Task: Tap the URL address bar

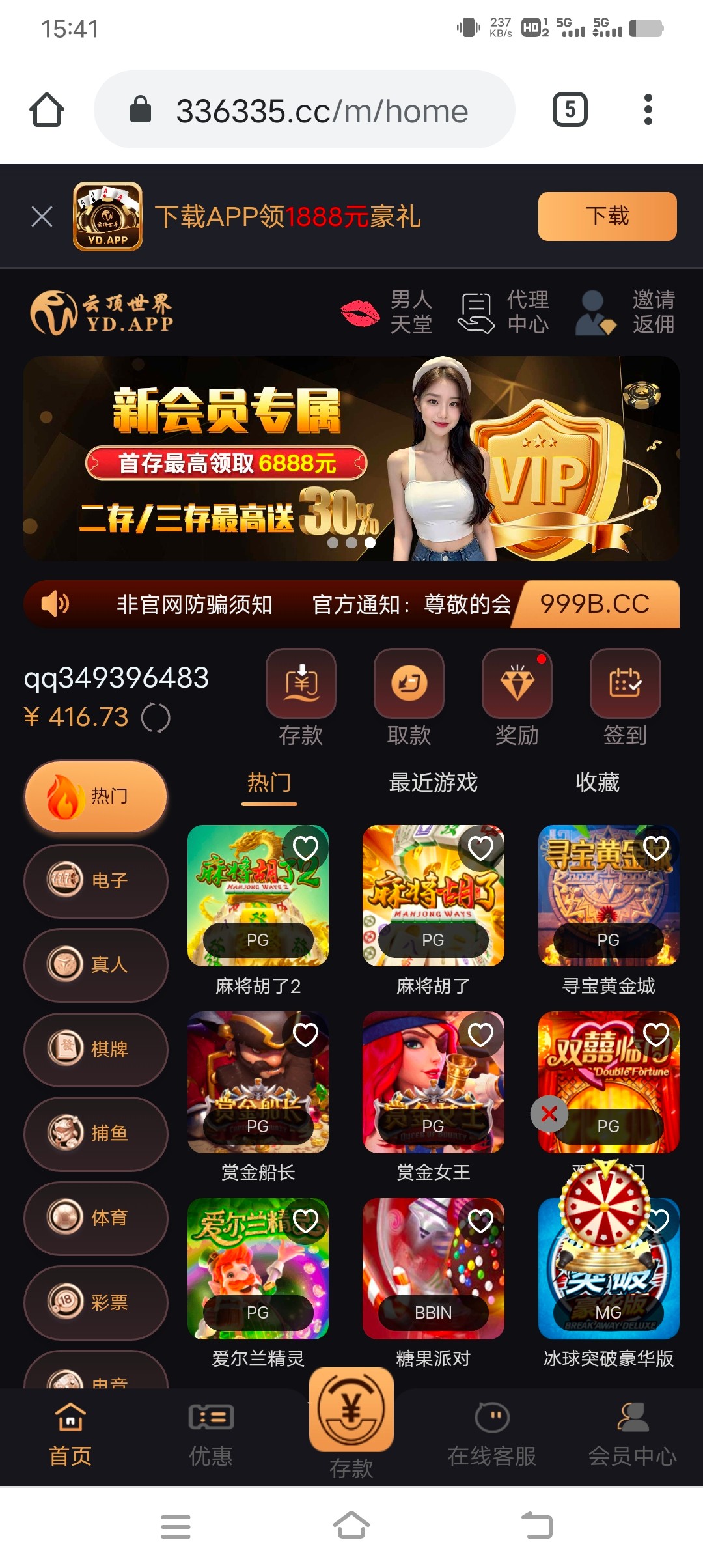Action: click(x=322, y=111)
